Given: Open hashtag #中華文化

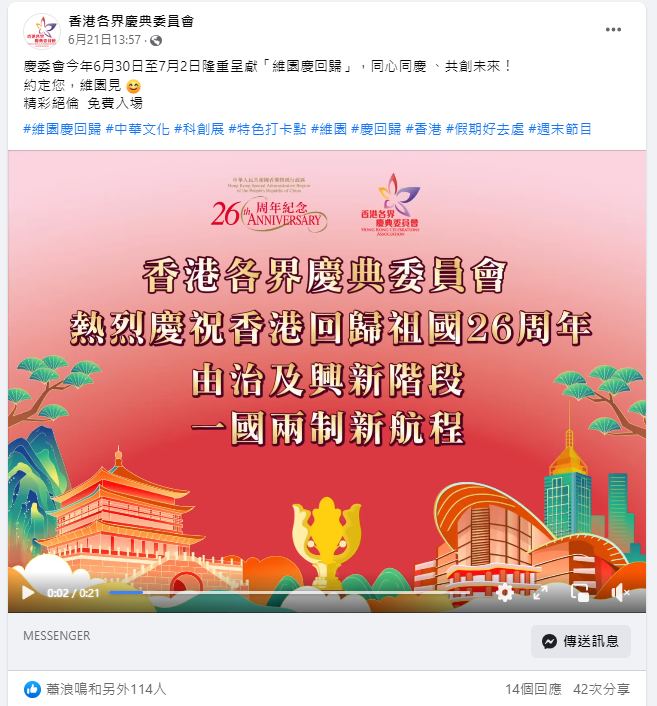Looking at the screenshot, I should (137, 129).
